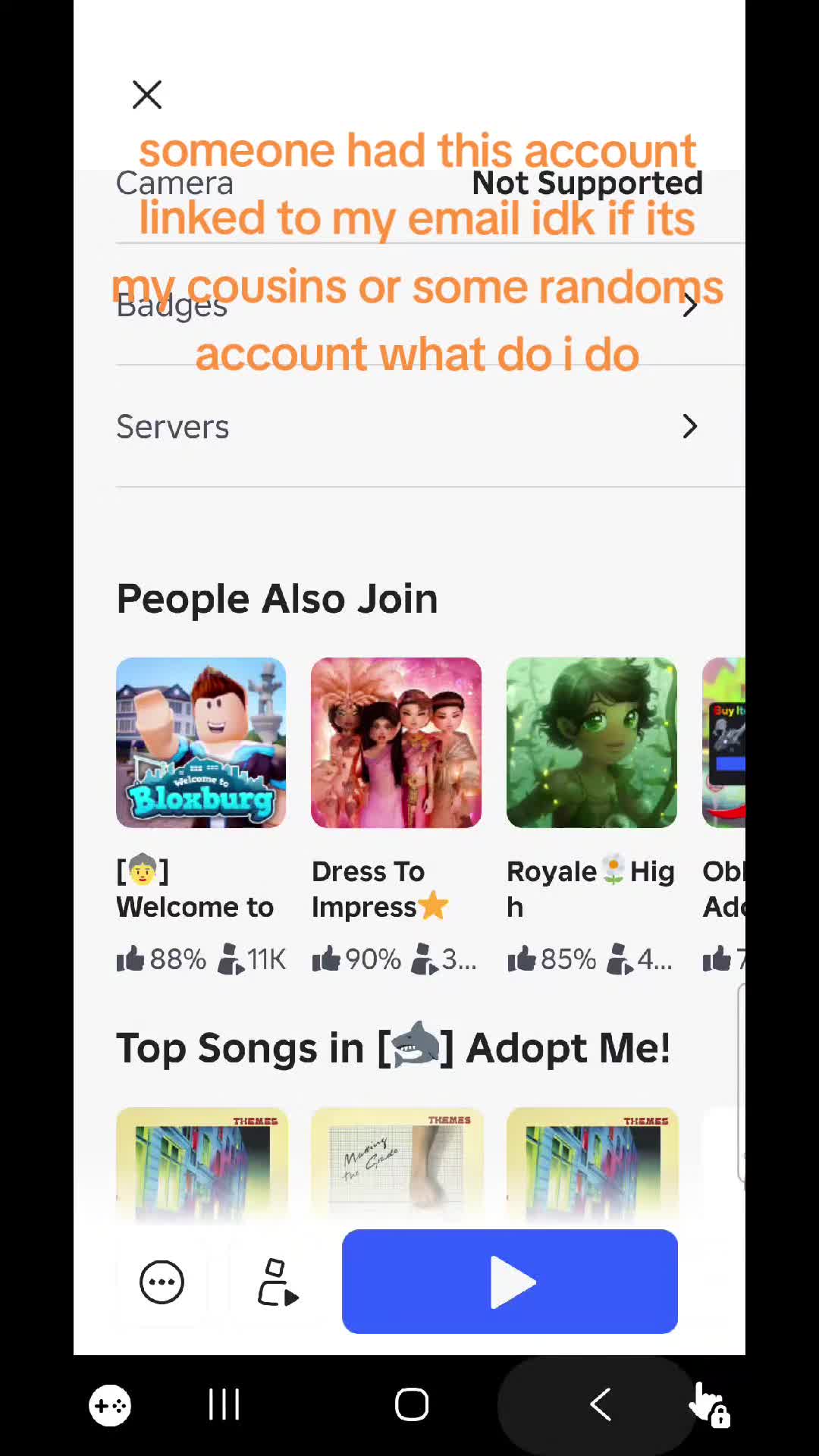Select the Making the Grade song tile
819x1456 pixels.
click(397, 1164)
